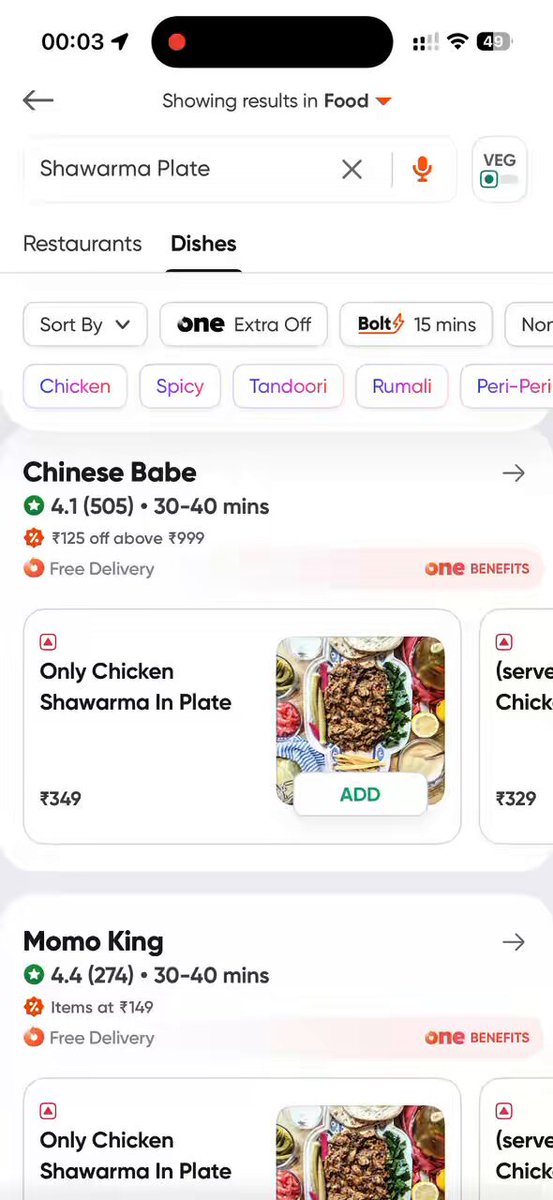
Task: Select the Dishes tab
Action: pos(204,244)
